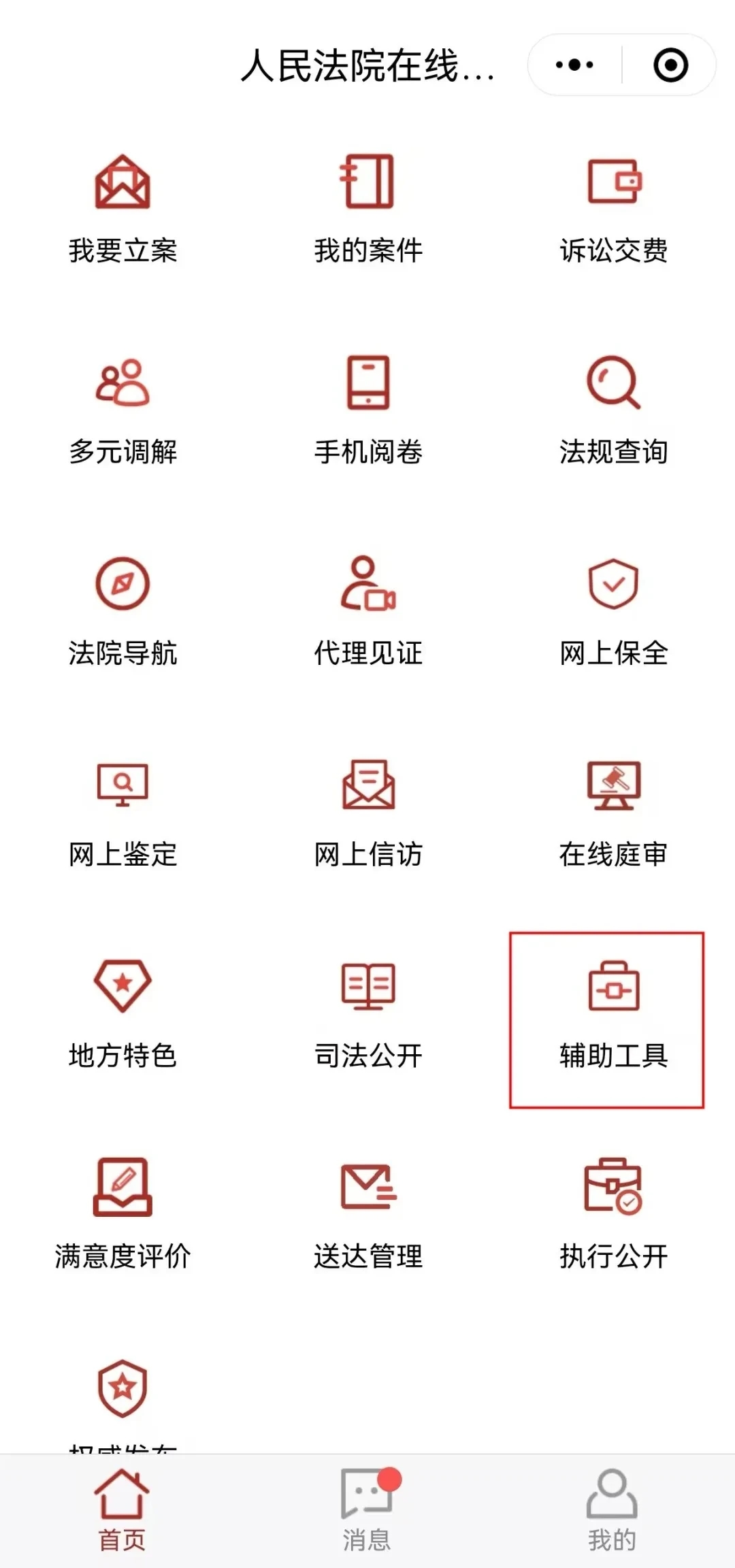Open 我的案件

pos(368,209)
